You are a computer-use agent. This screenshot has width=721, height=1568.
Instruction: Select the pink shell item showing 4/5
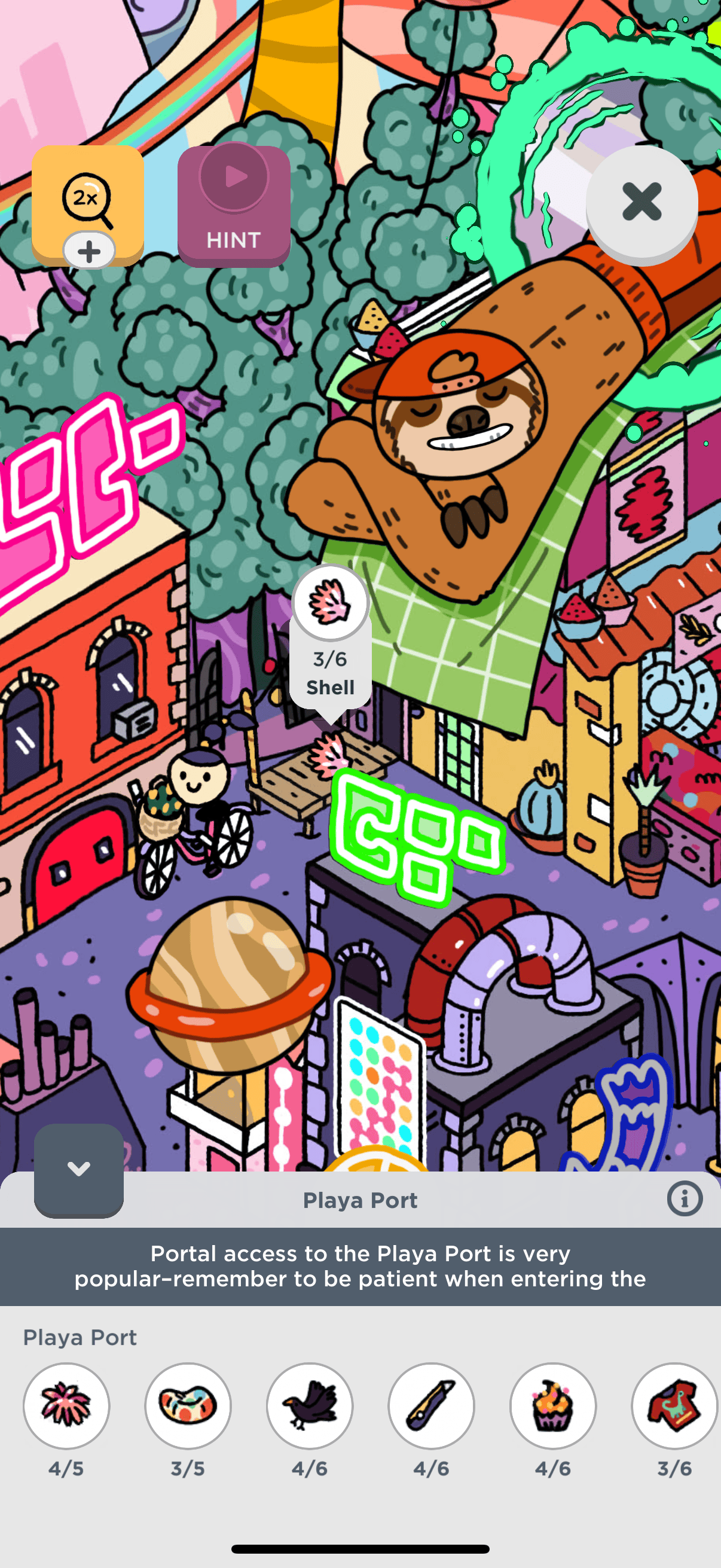pyautogui.click(x=66, y=1405)
